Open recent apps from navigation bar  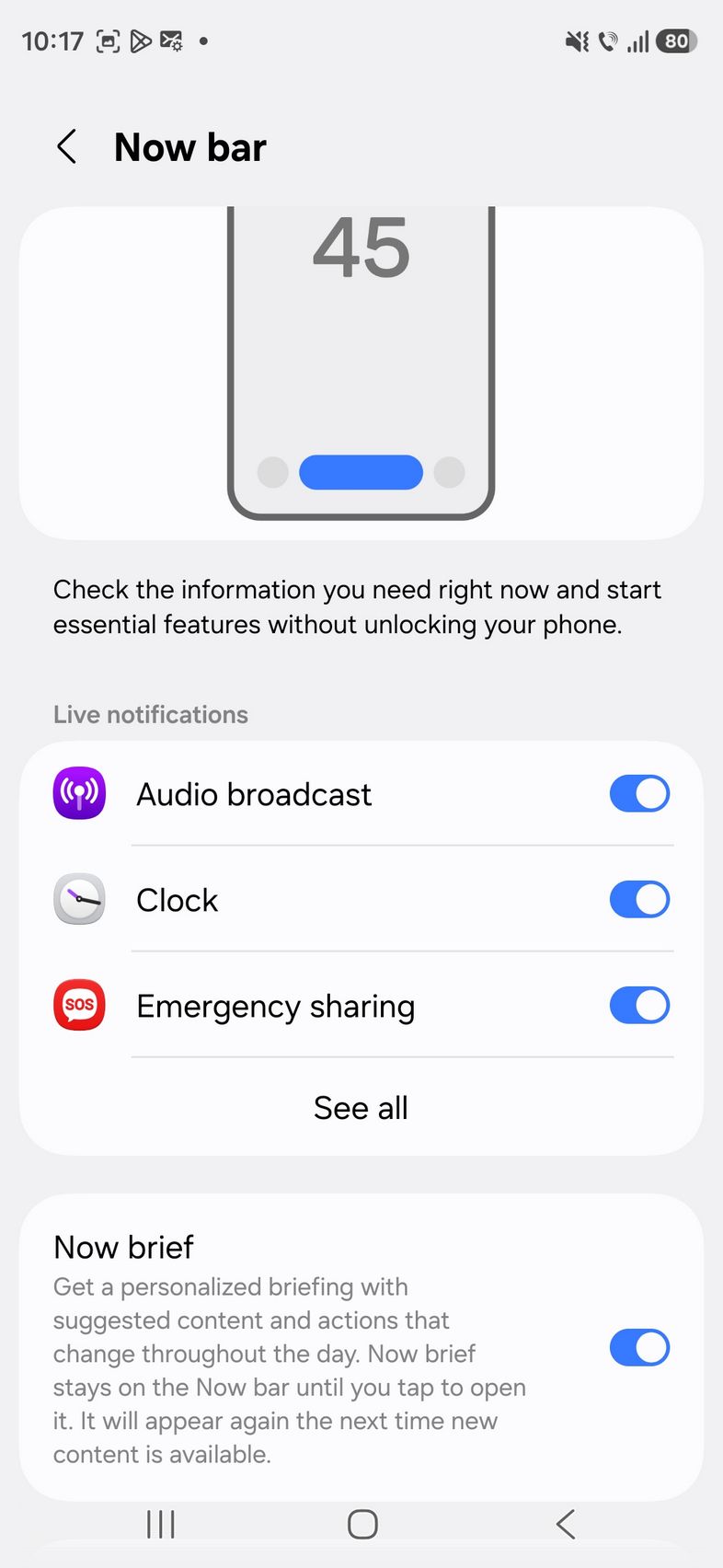tap(161, 1525)
